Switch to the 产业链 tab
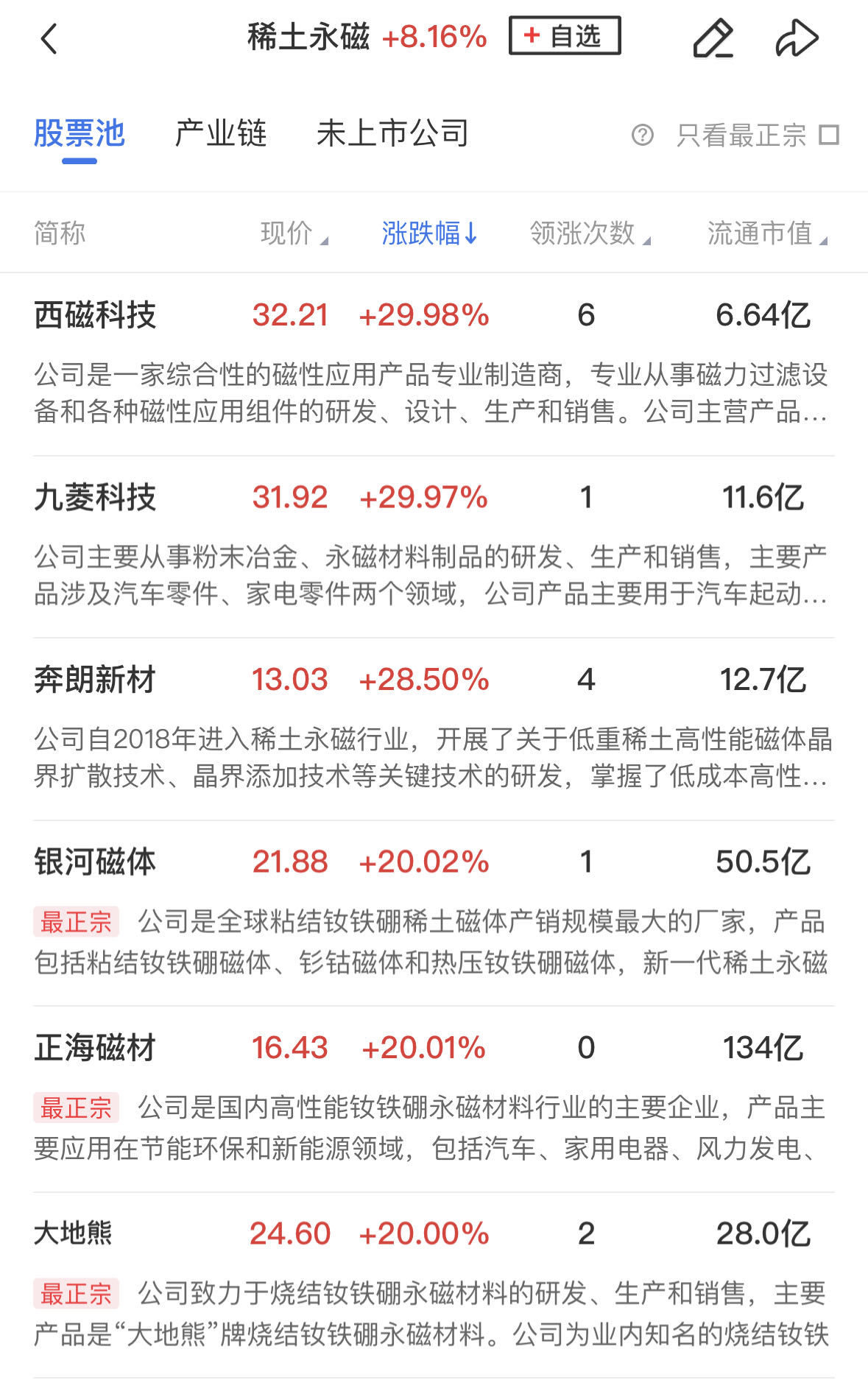868x1380 pixels. 221,134
